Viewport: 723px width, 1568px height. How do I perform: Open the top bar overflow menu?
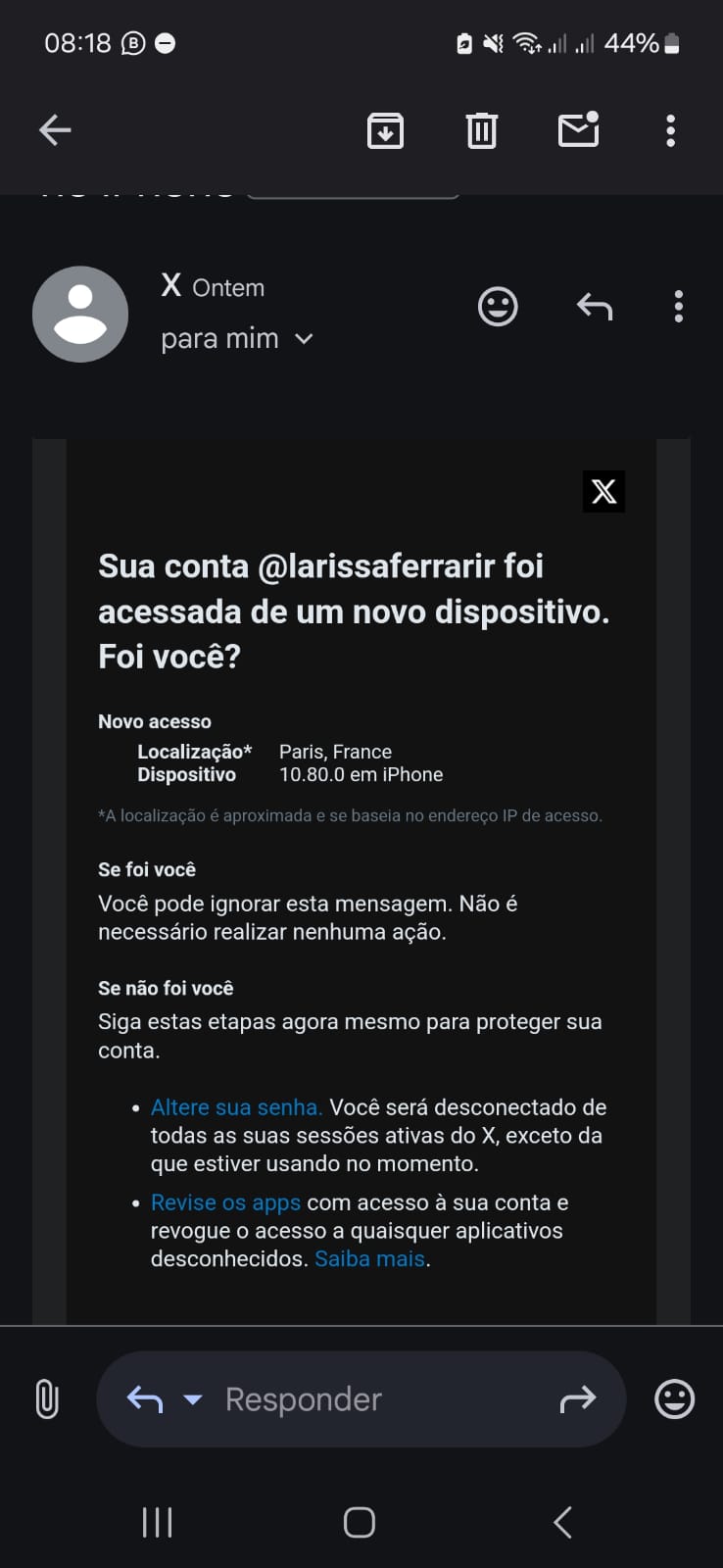pyautogui.click(x=670, y=130)
